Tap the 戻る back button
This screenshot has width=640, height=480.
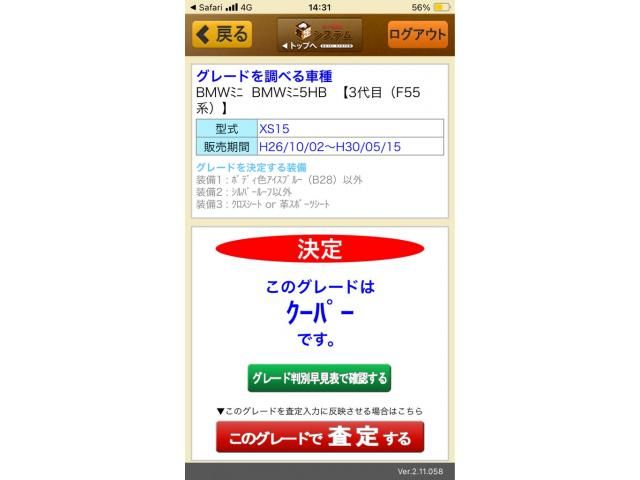222,34
